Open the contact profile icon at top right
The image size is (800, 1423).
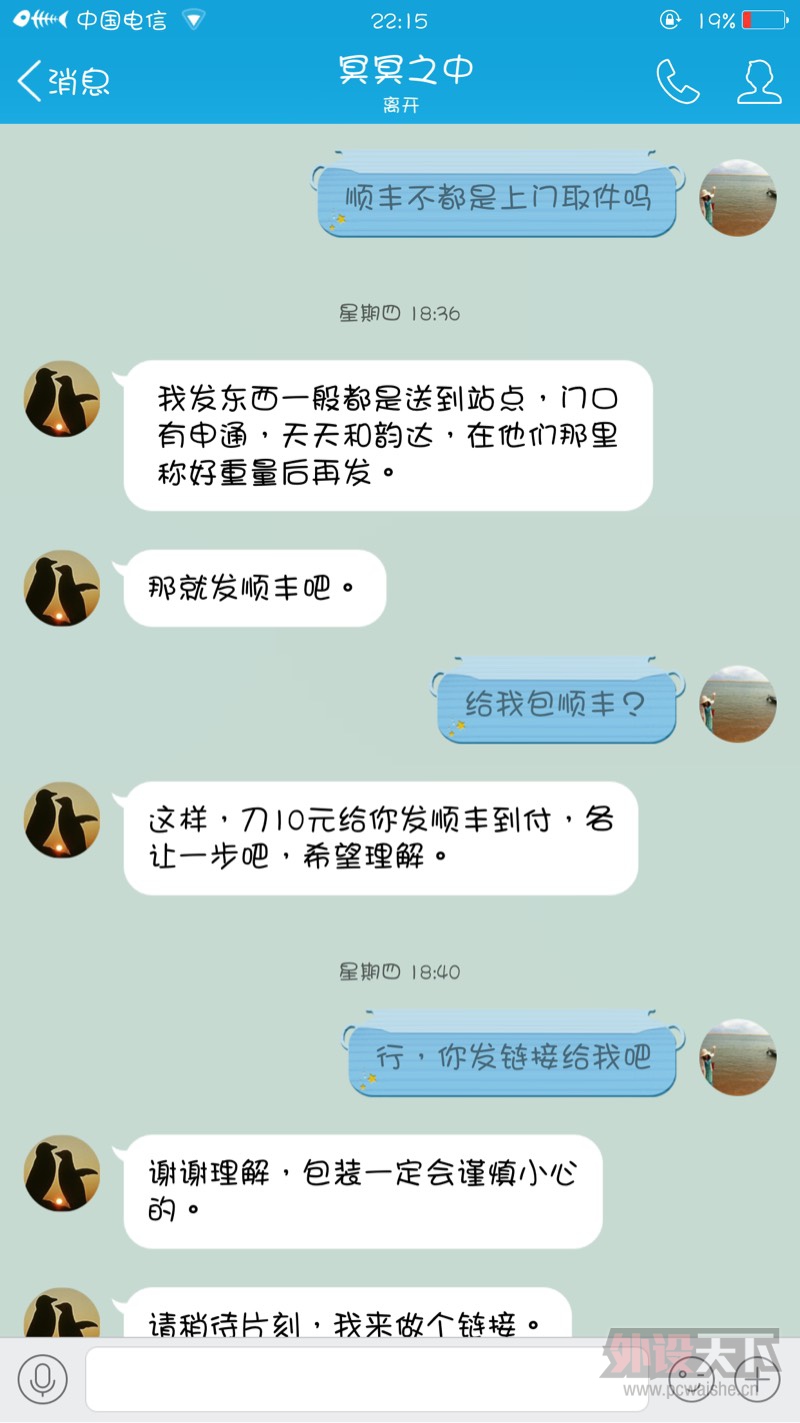759,84
